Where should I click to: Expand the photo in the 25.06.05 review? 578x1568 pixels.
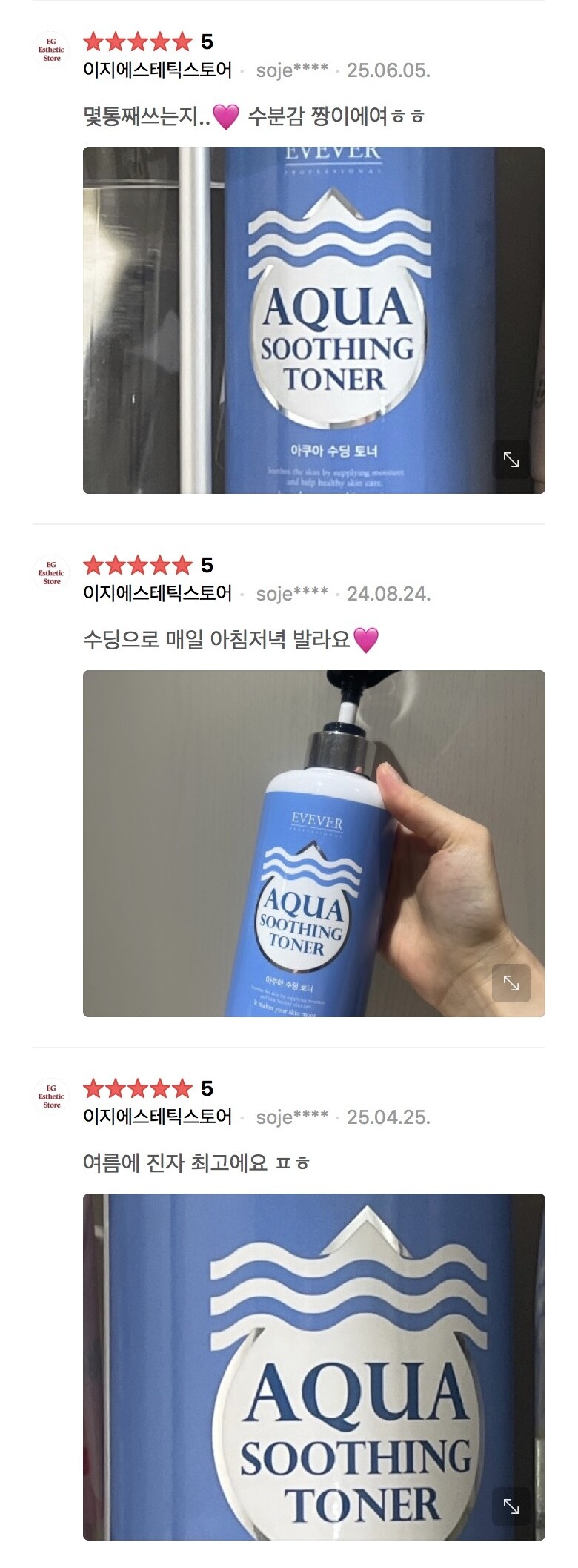coord(511,460)
